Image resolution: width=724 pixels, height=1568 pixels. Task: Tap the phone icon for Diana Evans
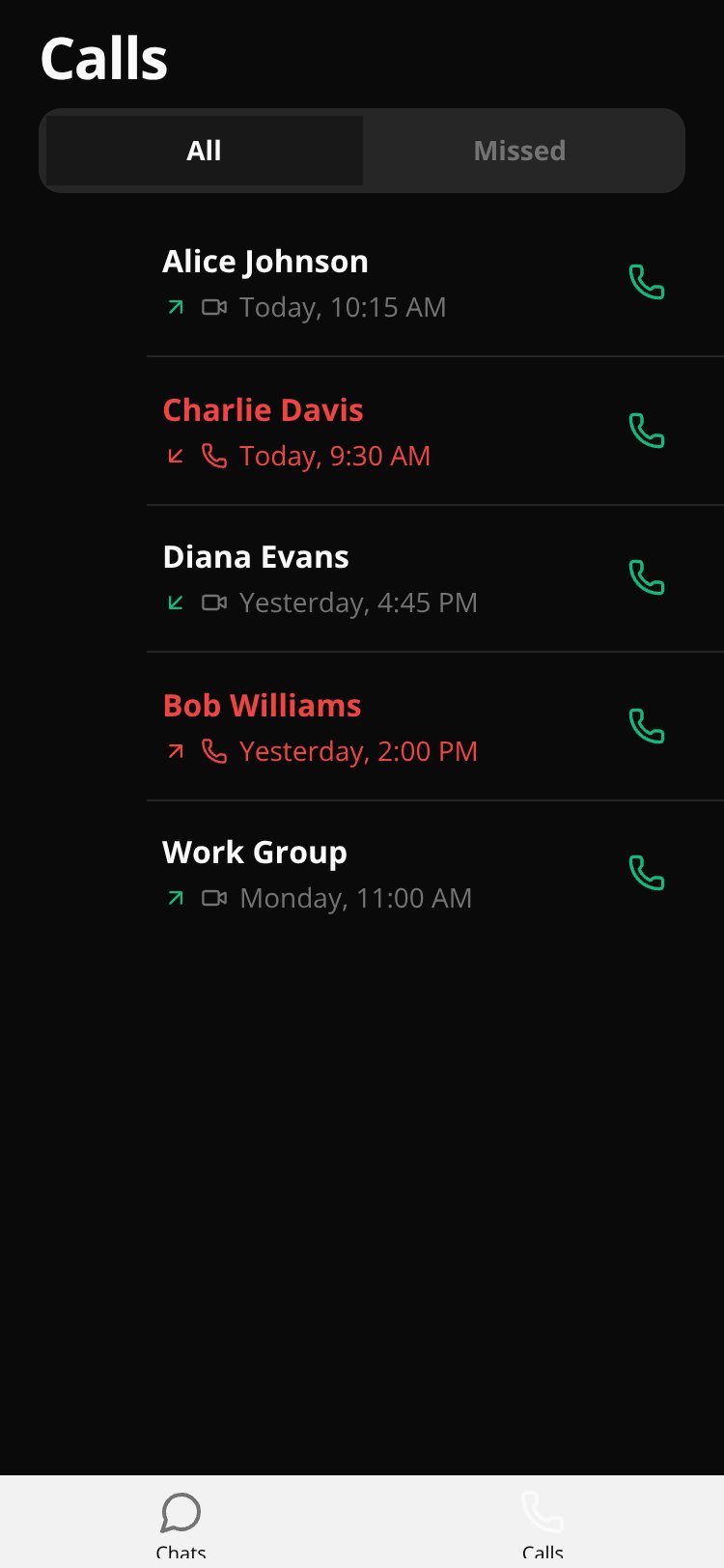tap(647, 577)
